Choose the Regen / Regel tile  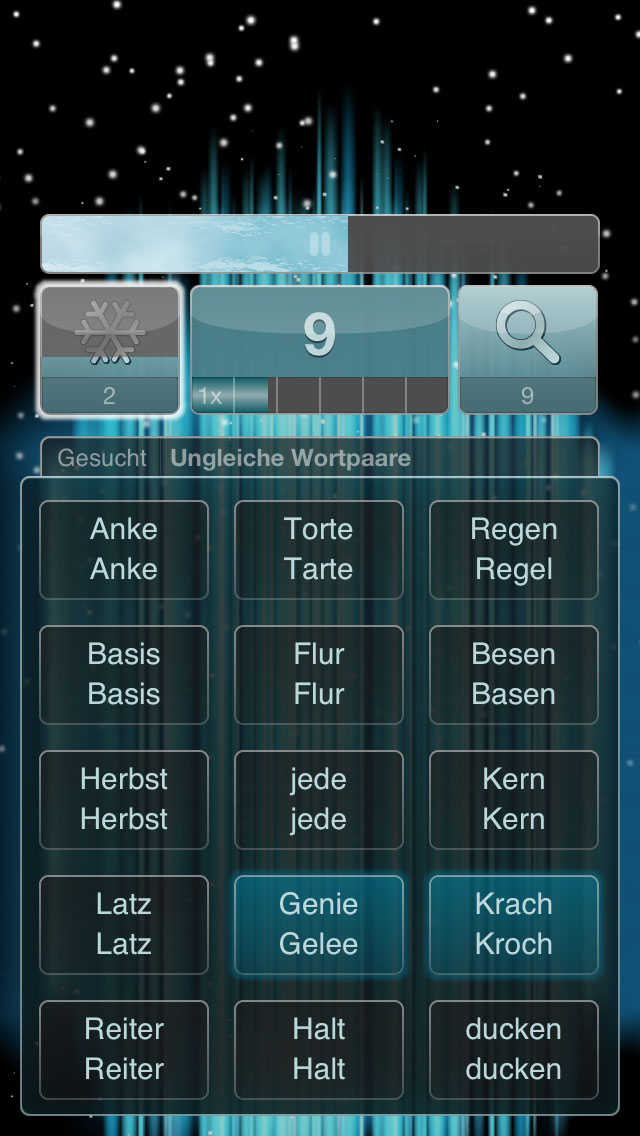tap(514, 550)
